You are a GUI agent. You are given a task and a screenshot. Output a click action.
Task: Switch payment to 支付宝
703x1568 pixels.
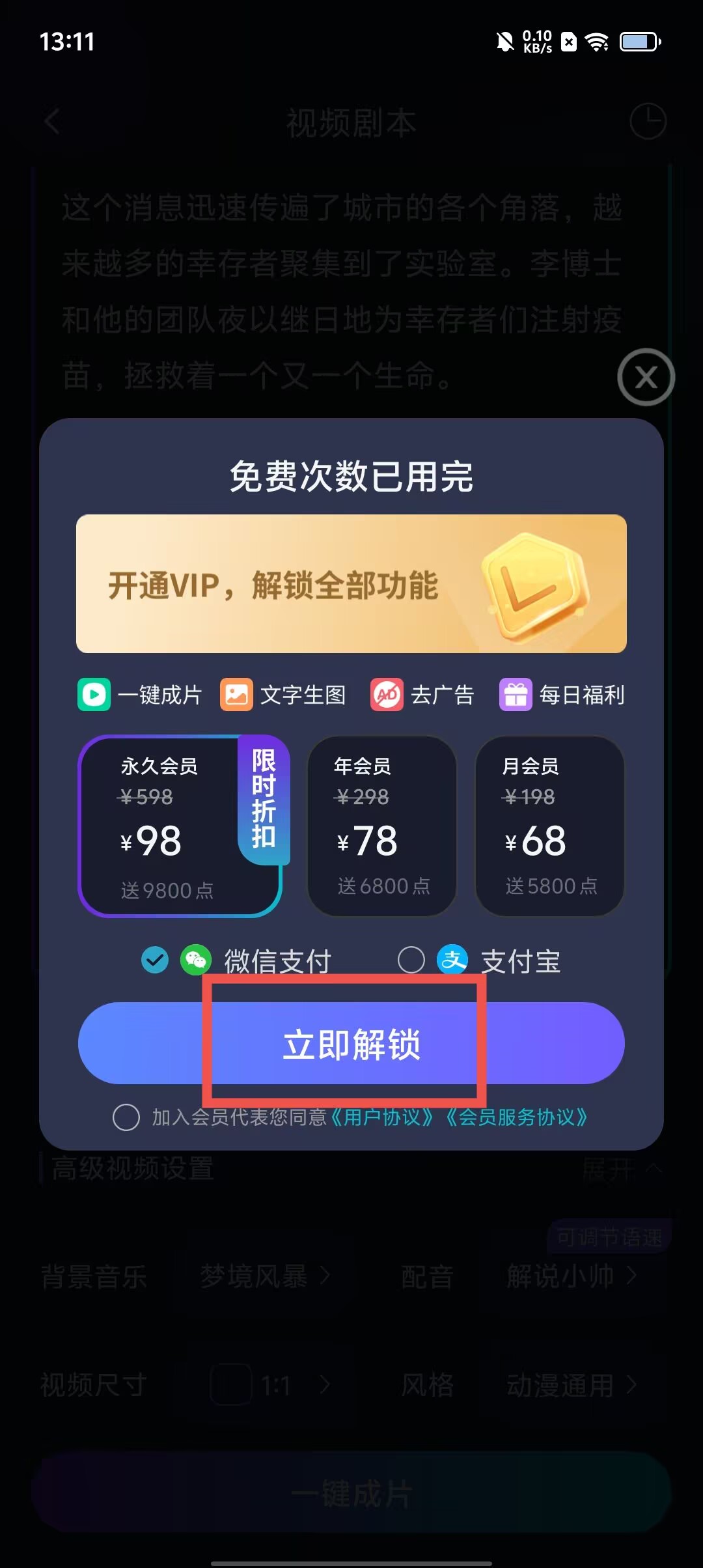[411, 959]
